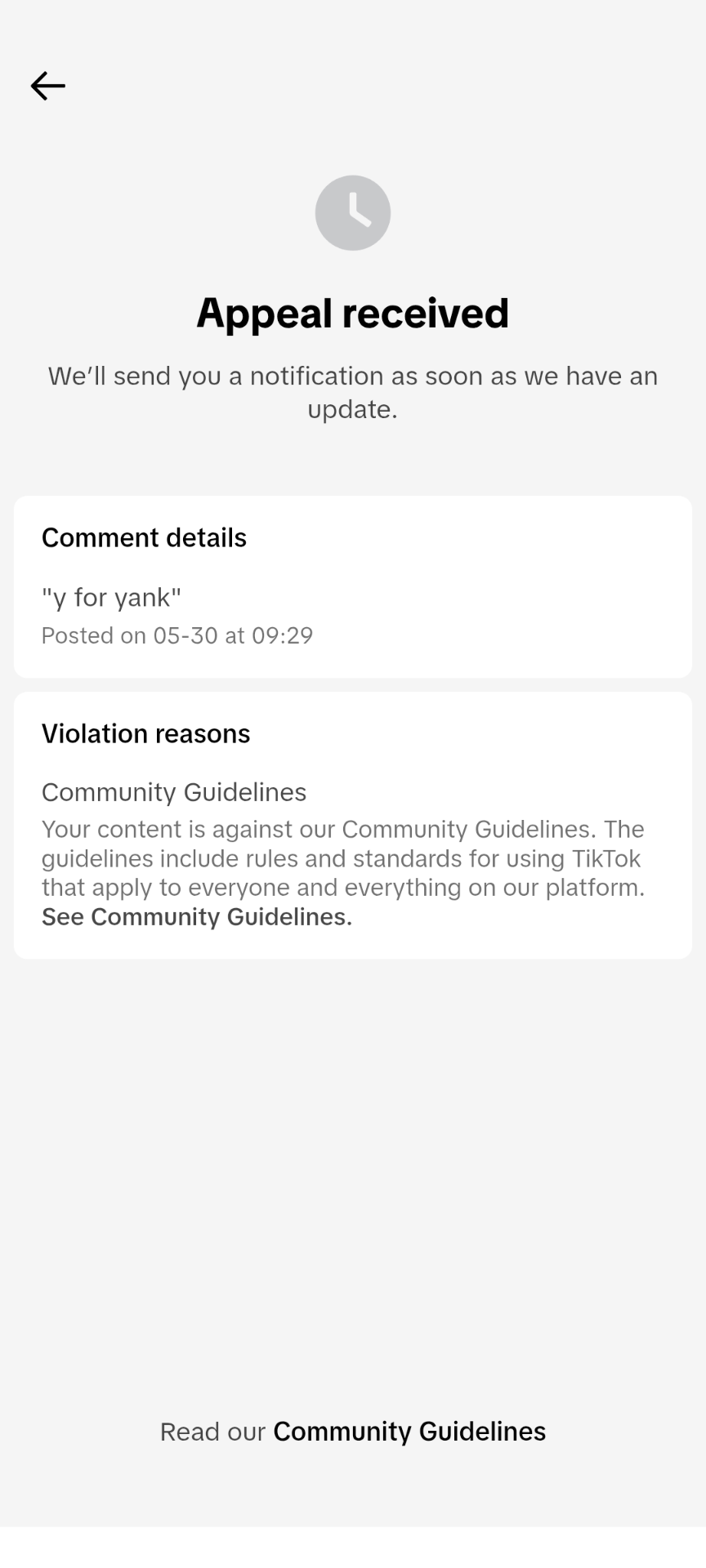Open Community Guidelines link at page bottom
The height and width of the screenshot is (1568, 706).
tap(409, 1432)
